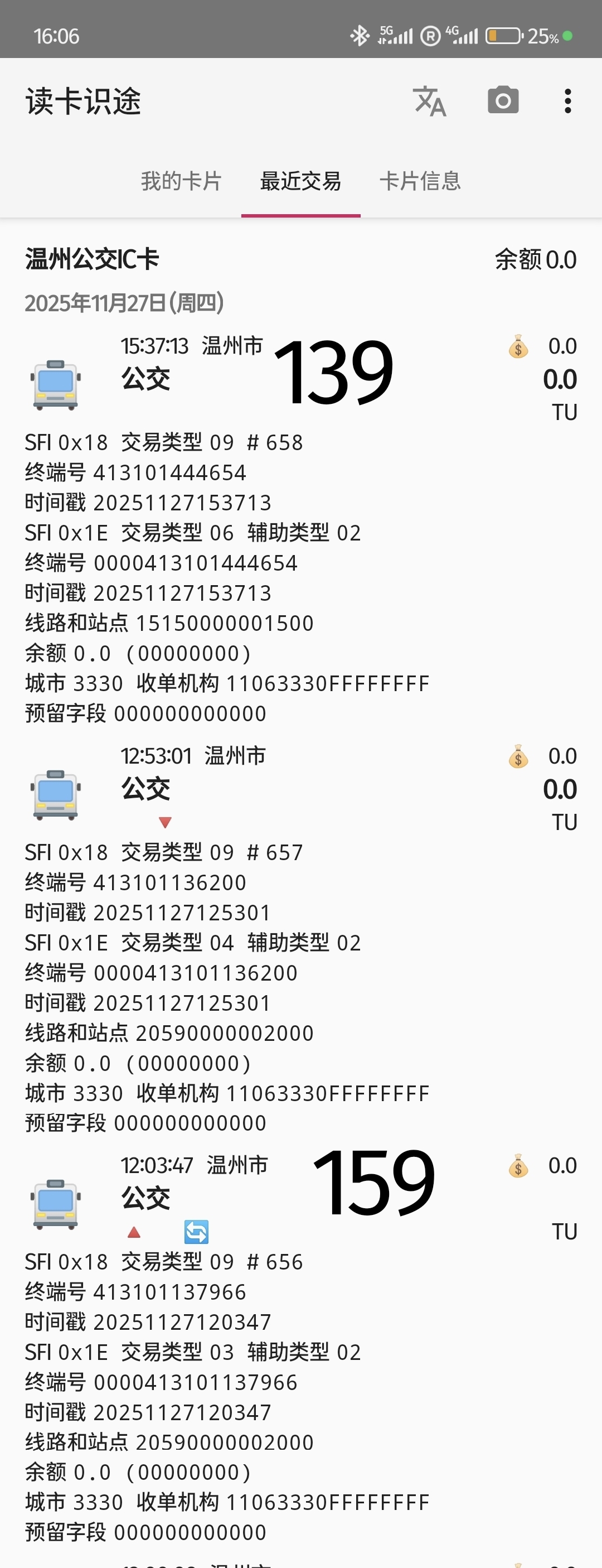Open the three-dot overflow menu
Image resolution: width=602 pixels, height=1568 pixels.
pyautogui.click(x=567, y=101)
